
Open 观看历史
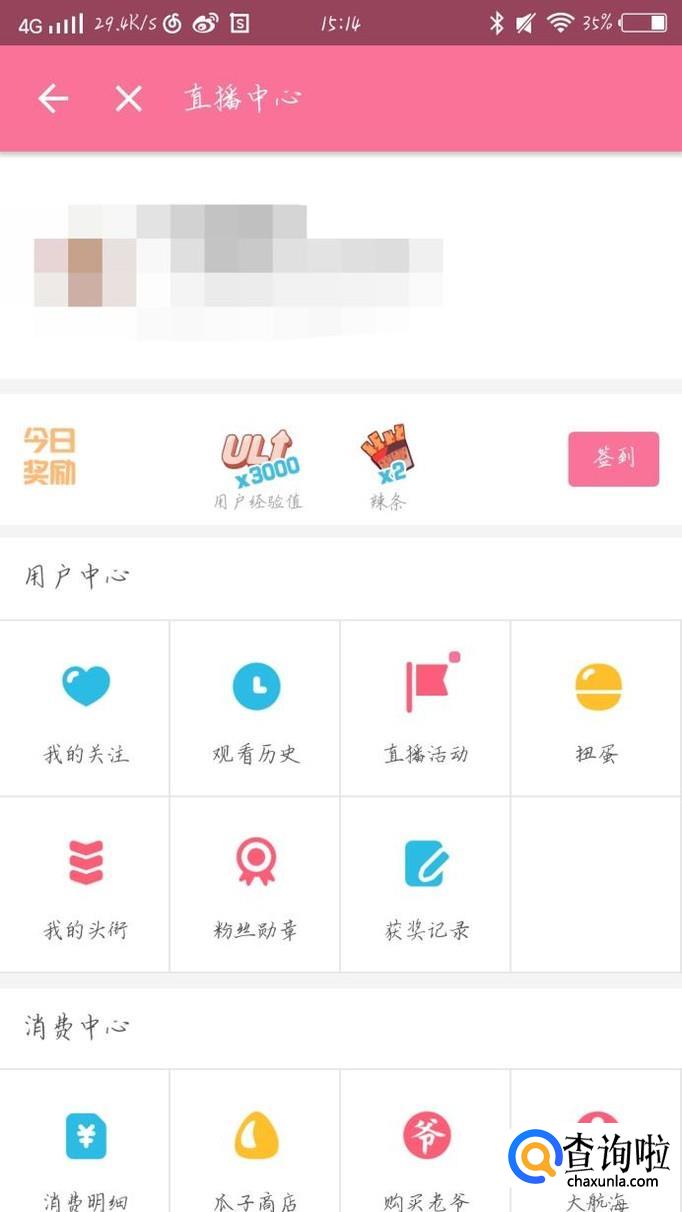coord(256,708)
